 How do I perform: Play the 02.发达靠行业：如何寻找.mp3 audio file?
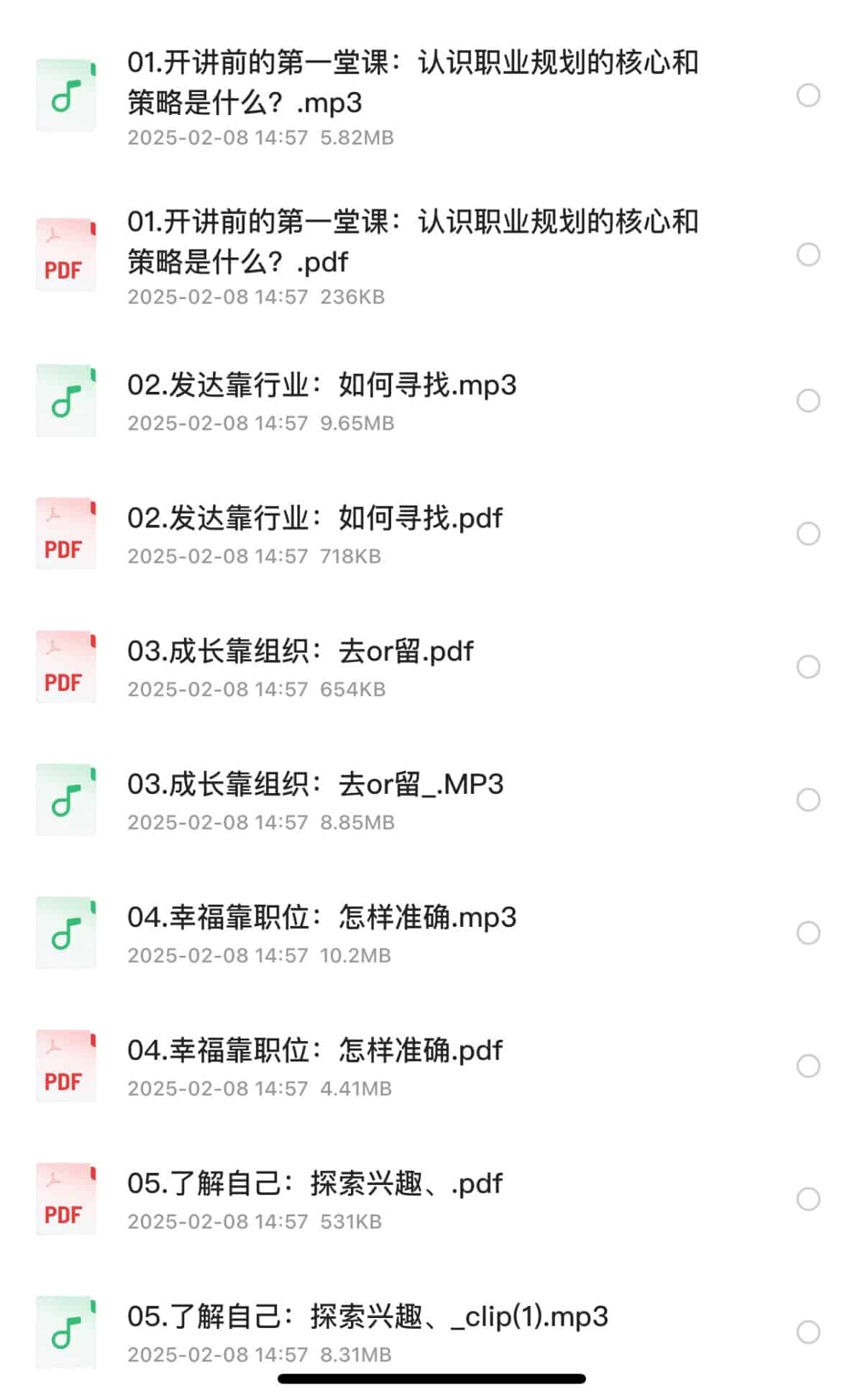(x=321, y=385)
